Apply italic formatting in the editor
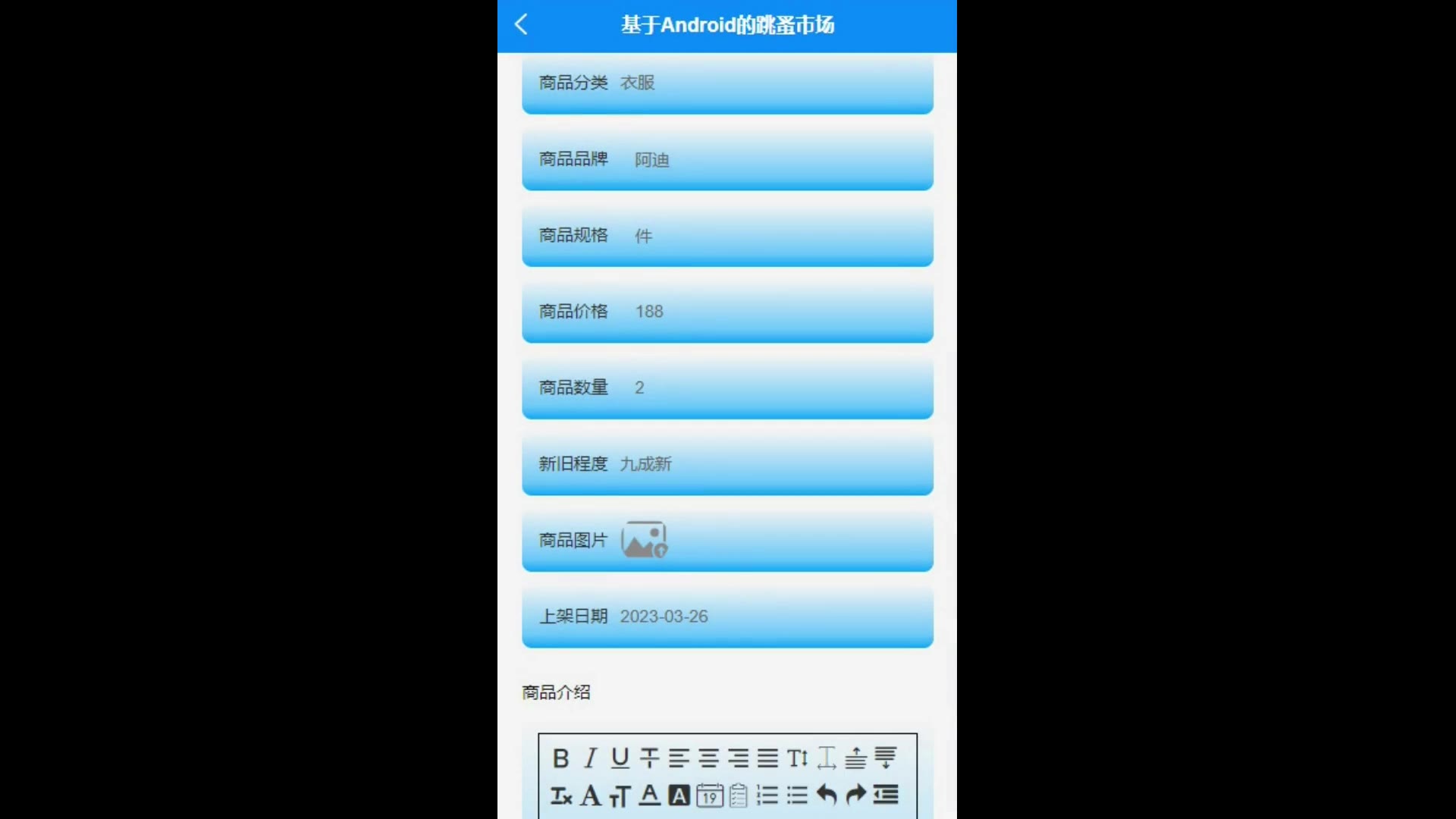Image resolution: width=1456 pixels, height=819 pixels. pos(591,758)
